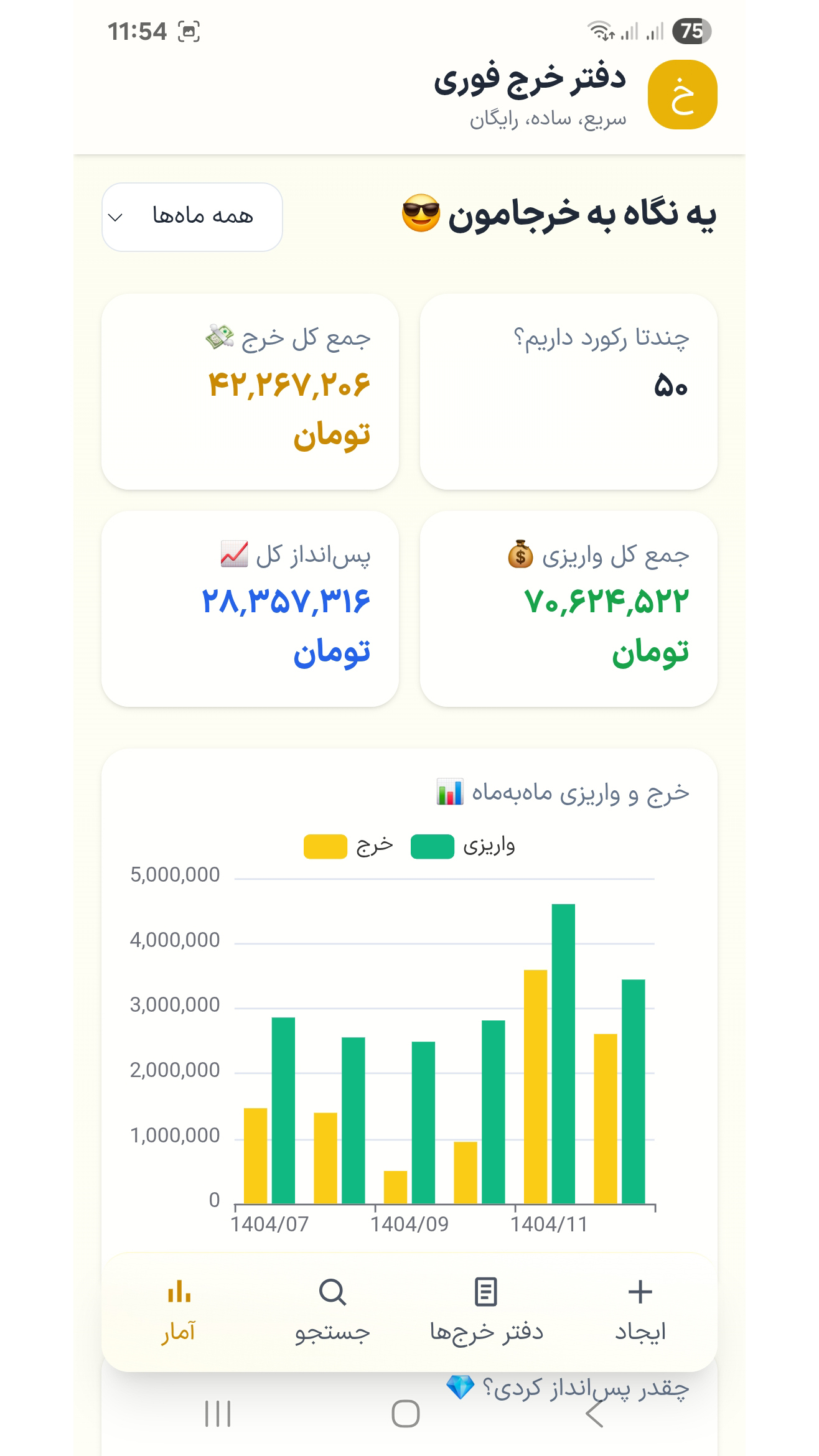This screenshot has width=819, height=1456.
Task: Open the recent apps button
Action: (x=218, y=1414)
